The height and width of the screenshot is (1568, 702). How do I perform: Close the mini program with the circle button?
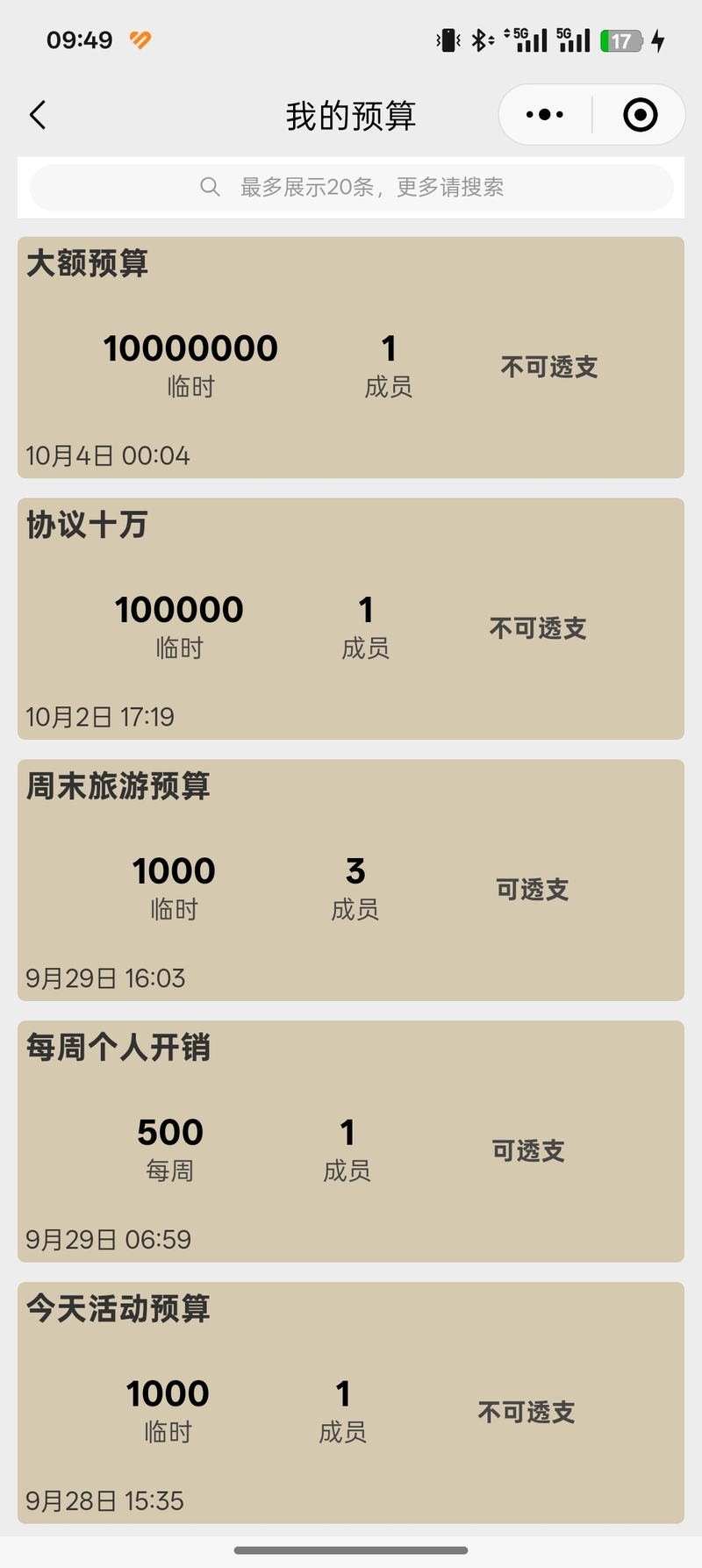tap(640, 115)
